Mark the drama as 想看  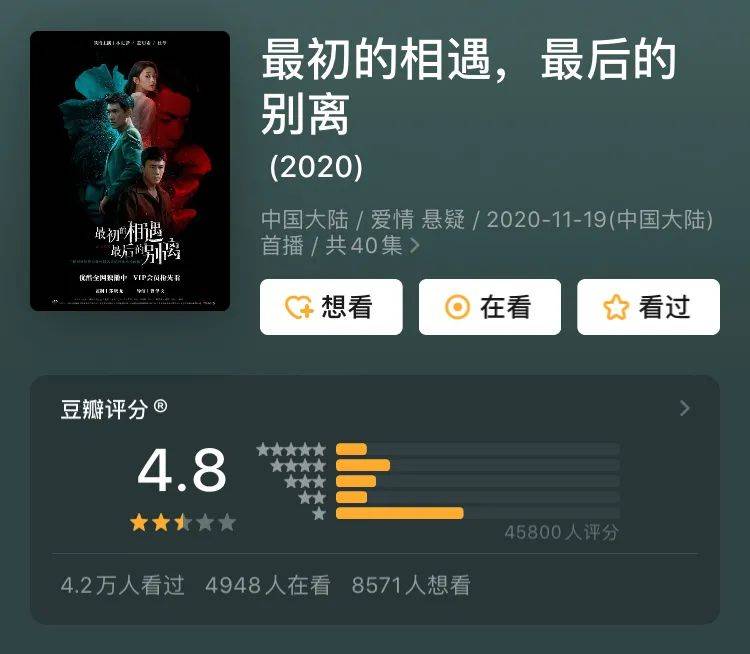coord(331,307)
